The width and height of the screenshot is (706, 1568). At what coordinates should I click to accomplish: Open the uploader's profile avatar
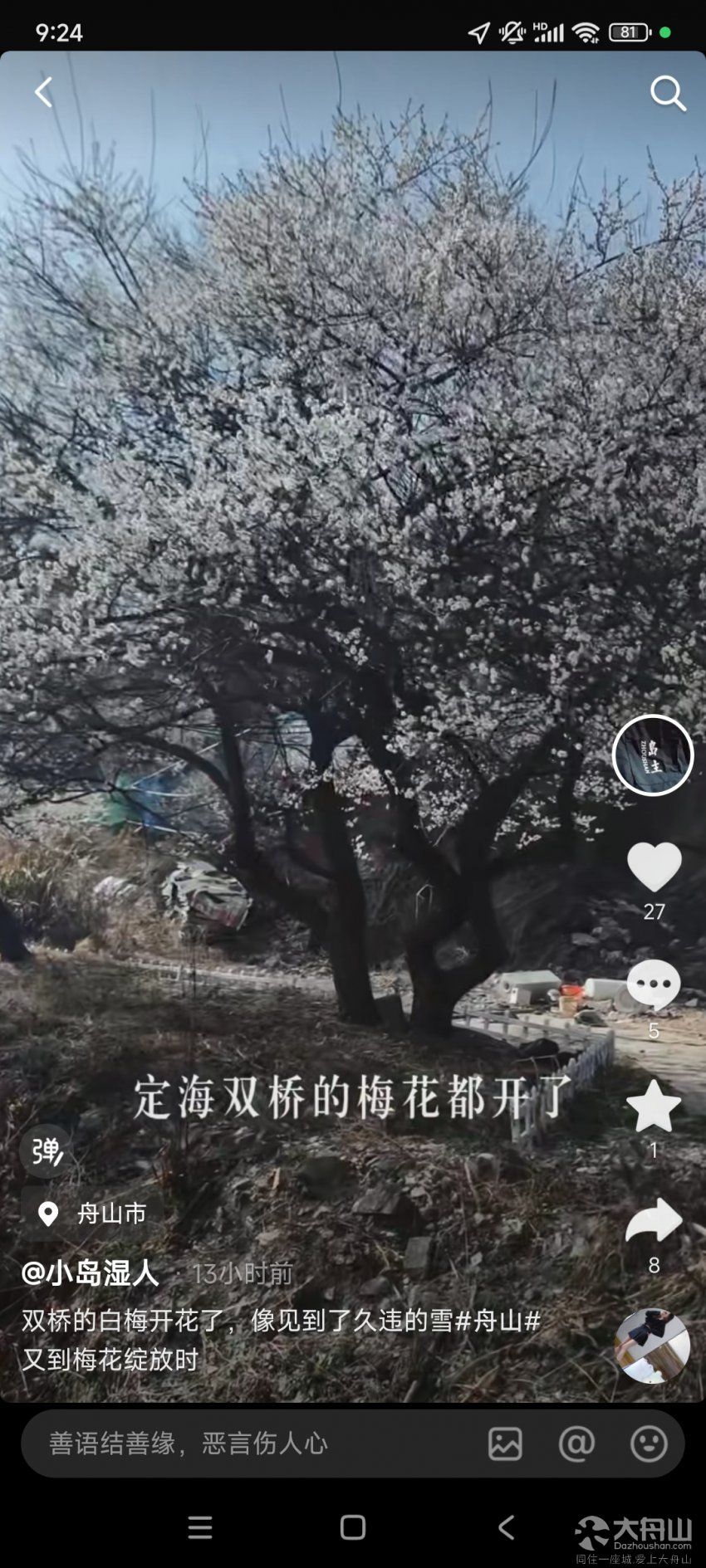(653, 755)
